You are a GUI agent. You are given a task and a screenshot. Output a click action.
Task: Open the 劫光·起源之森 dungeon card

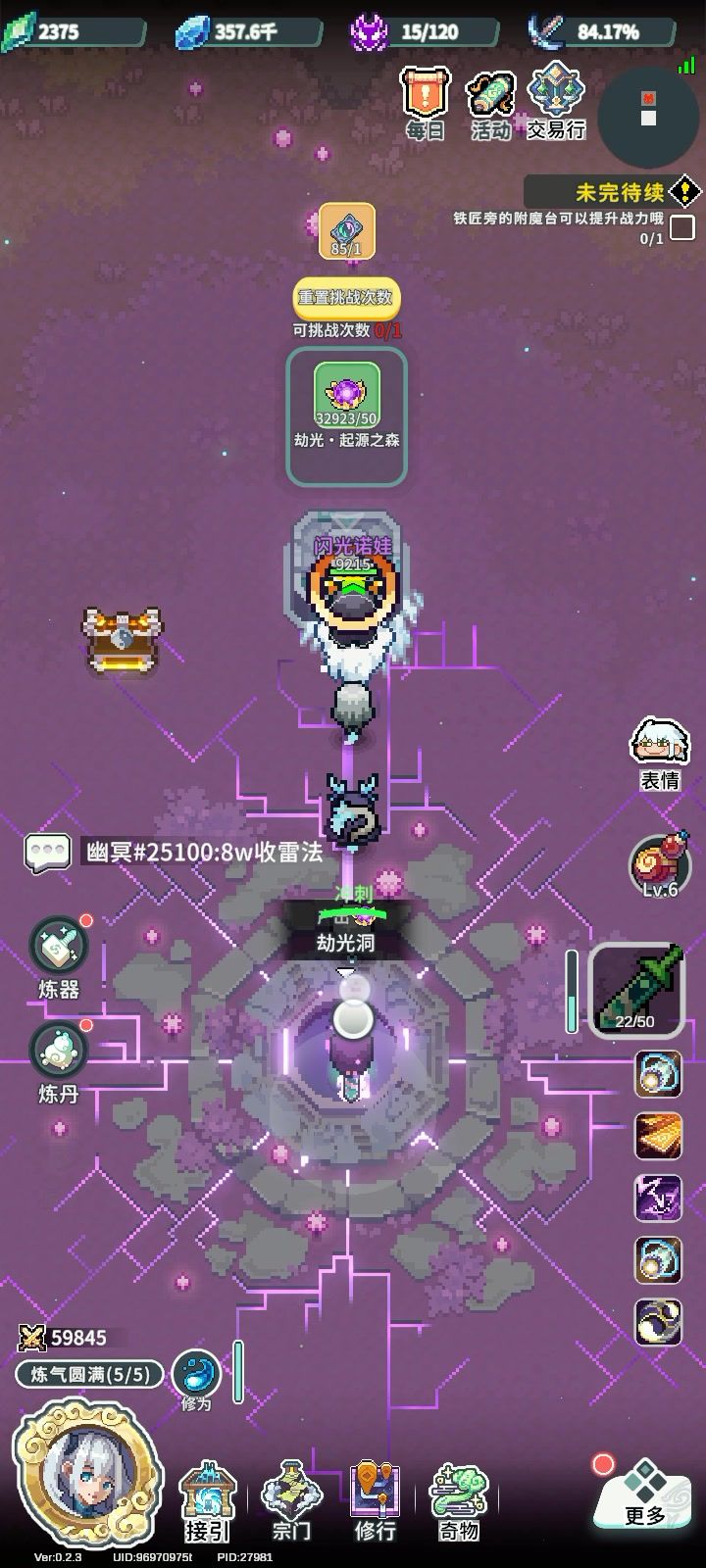point(346,416)
